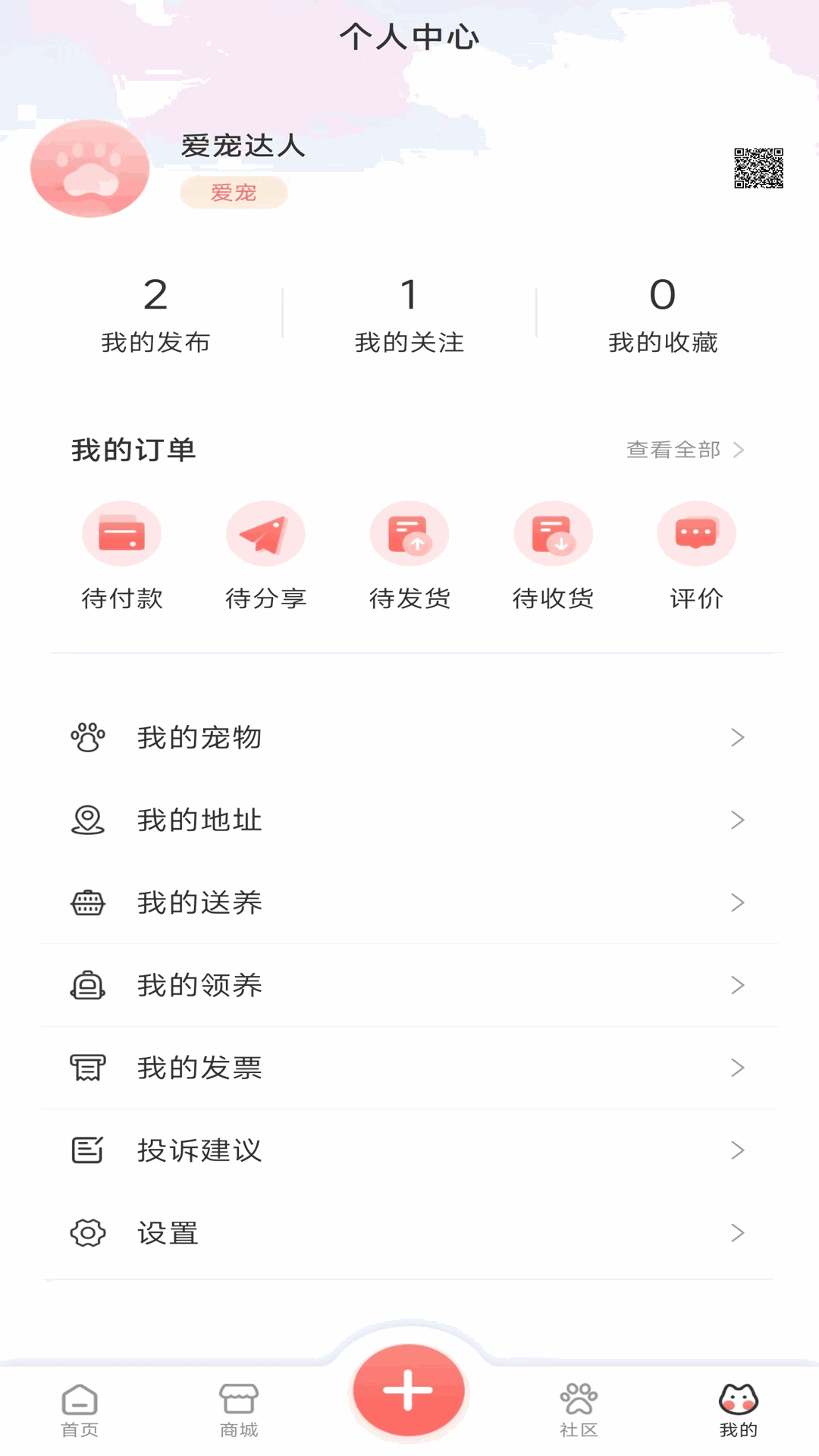Open the 我的送养 row

(x=409, y=902)
